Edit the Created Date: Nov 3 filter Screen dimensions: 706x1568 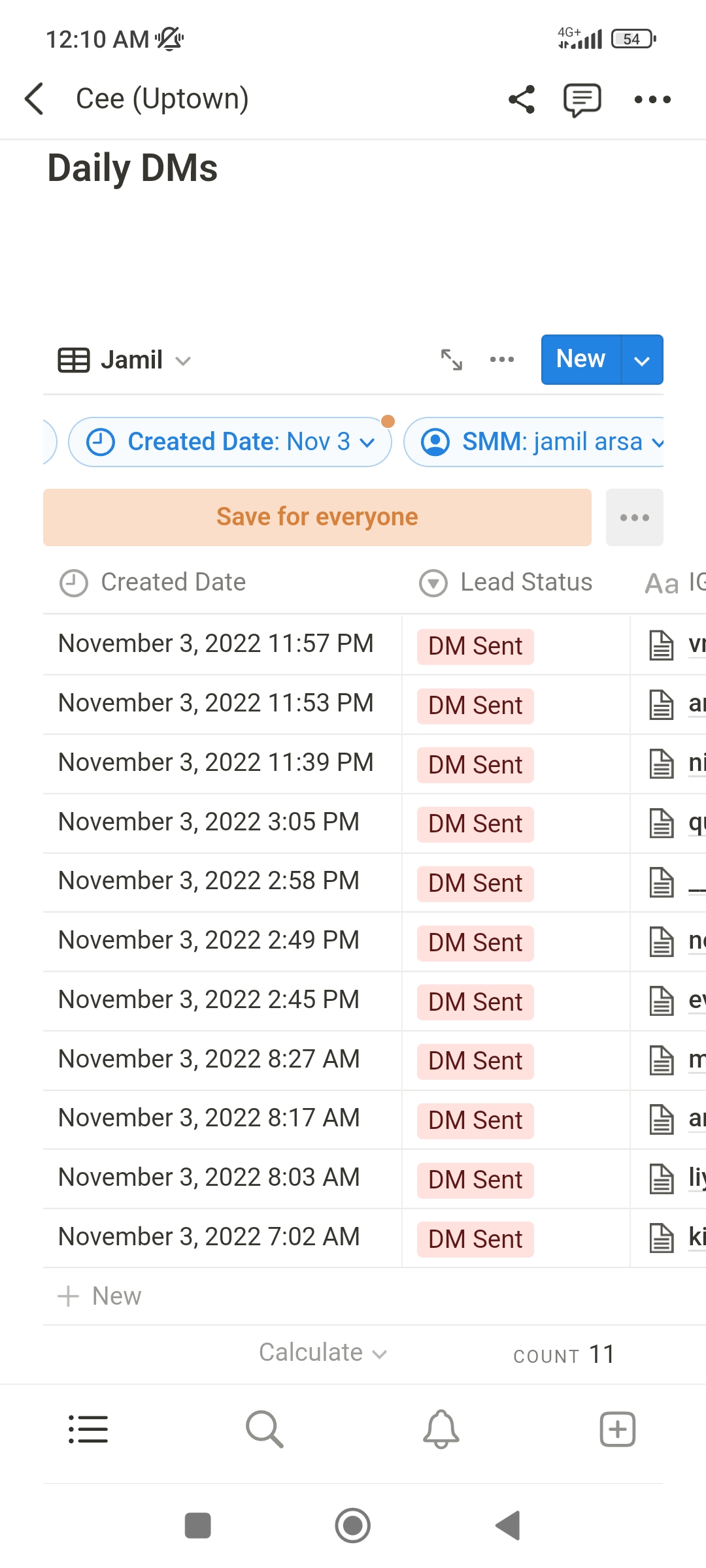click(x=230, y=442)
